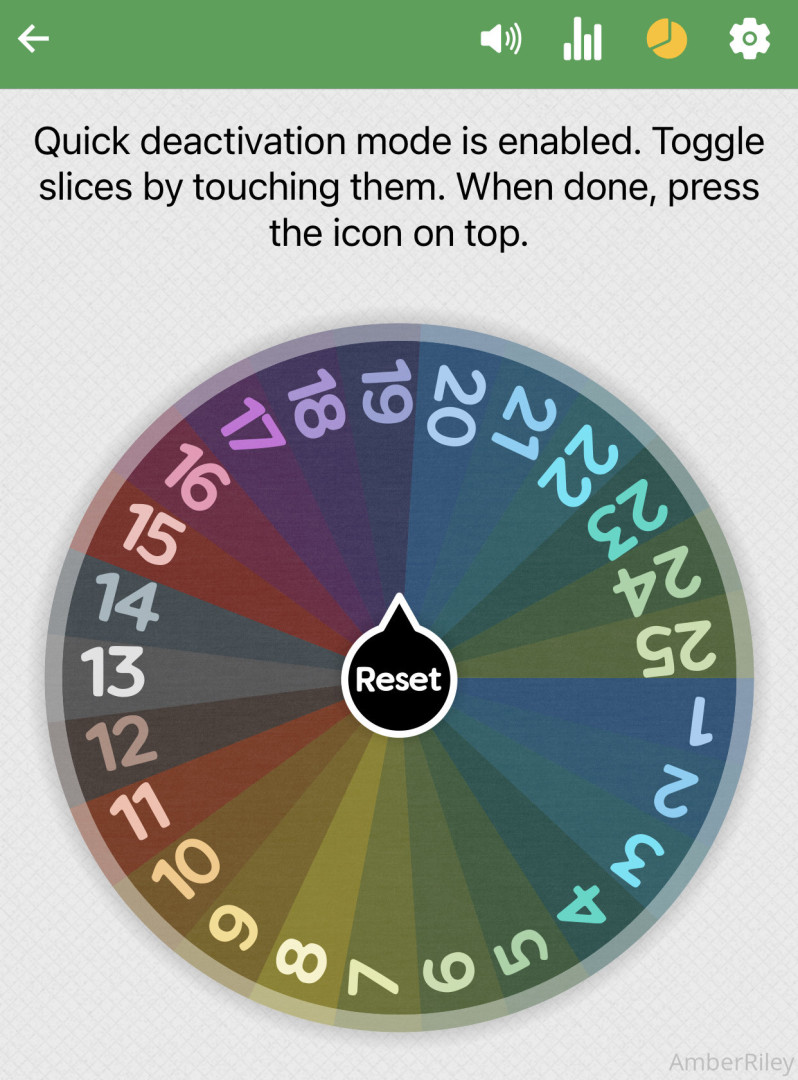Toggle slice 10 on the wheel
The image size is (798, 1080).
(185, 865)
